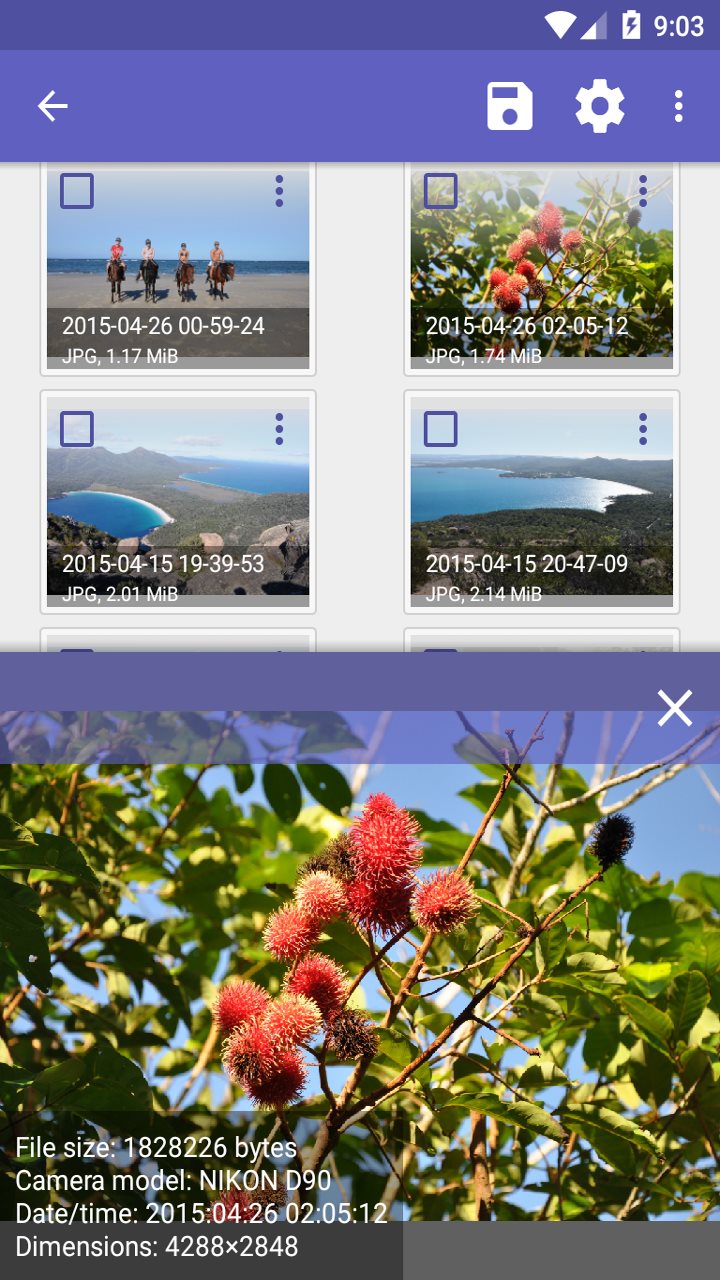Show more options for photo 2015-04-26 02-05-12
This screenshot has height=1280, width=720.
coord(643,191)
